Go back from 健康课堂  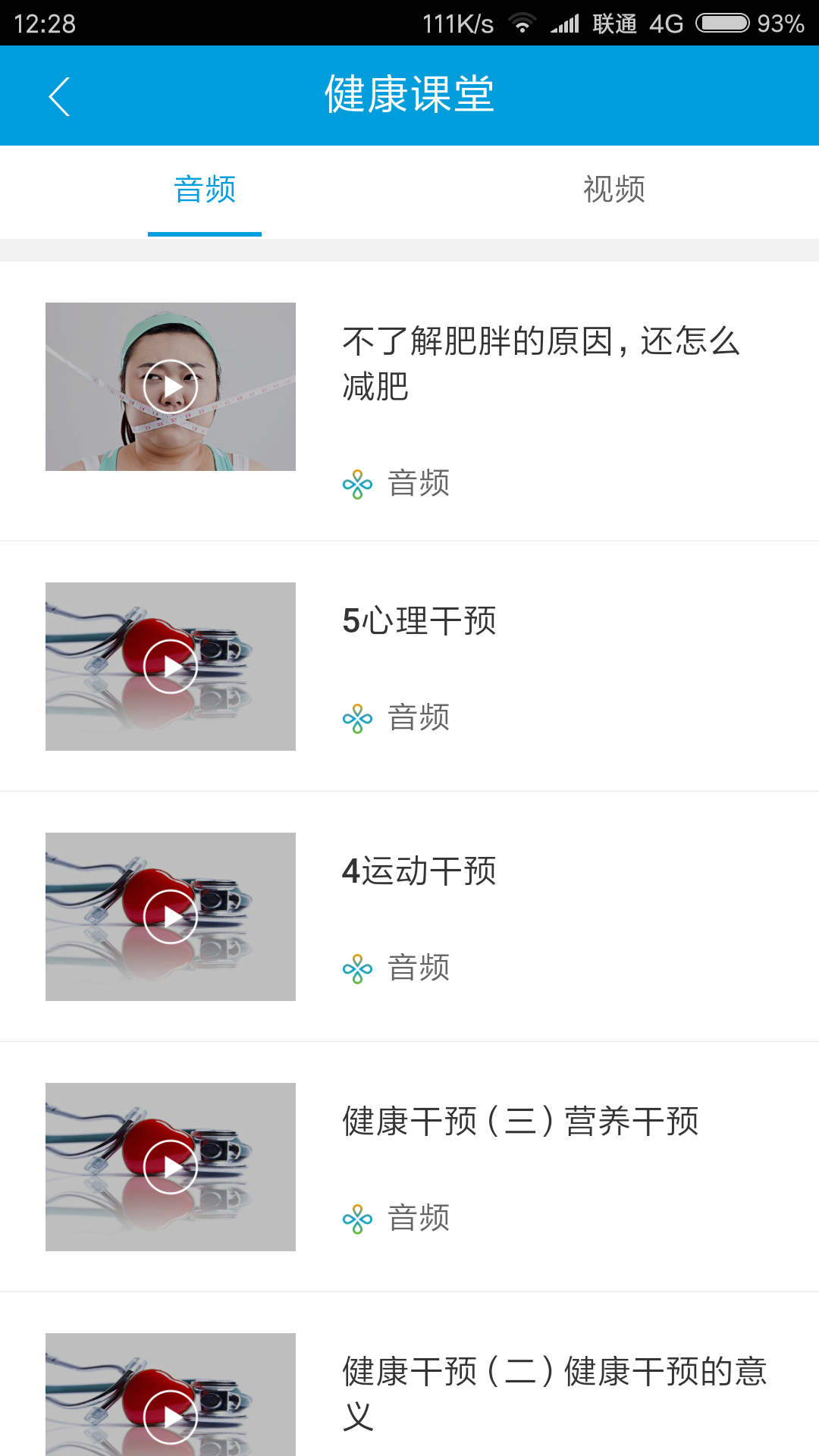click(59, 96)
